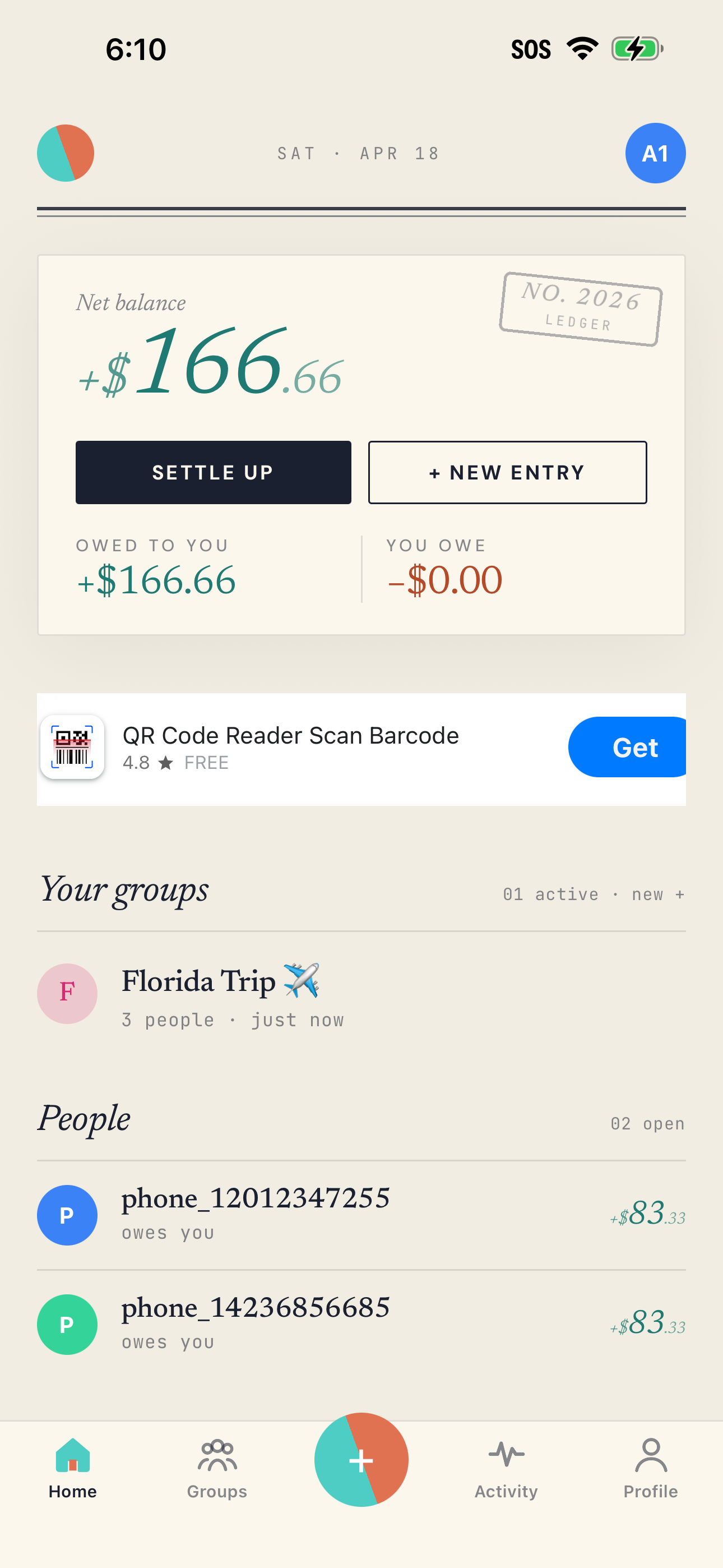Create a new group via 'new +'
The width and height of the screenshot is (723, 1568).
[x=658, y=894]
